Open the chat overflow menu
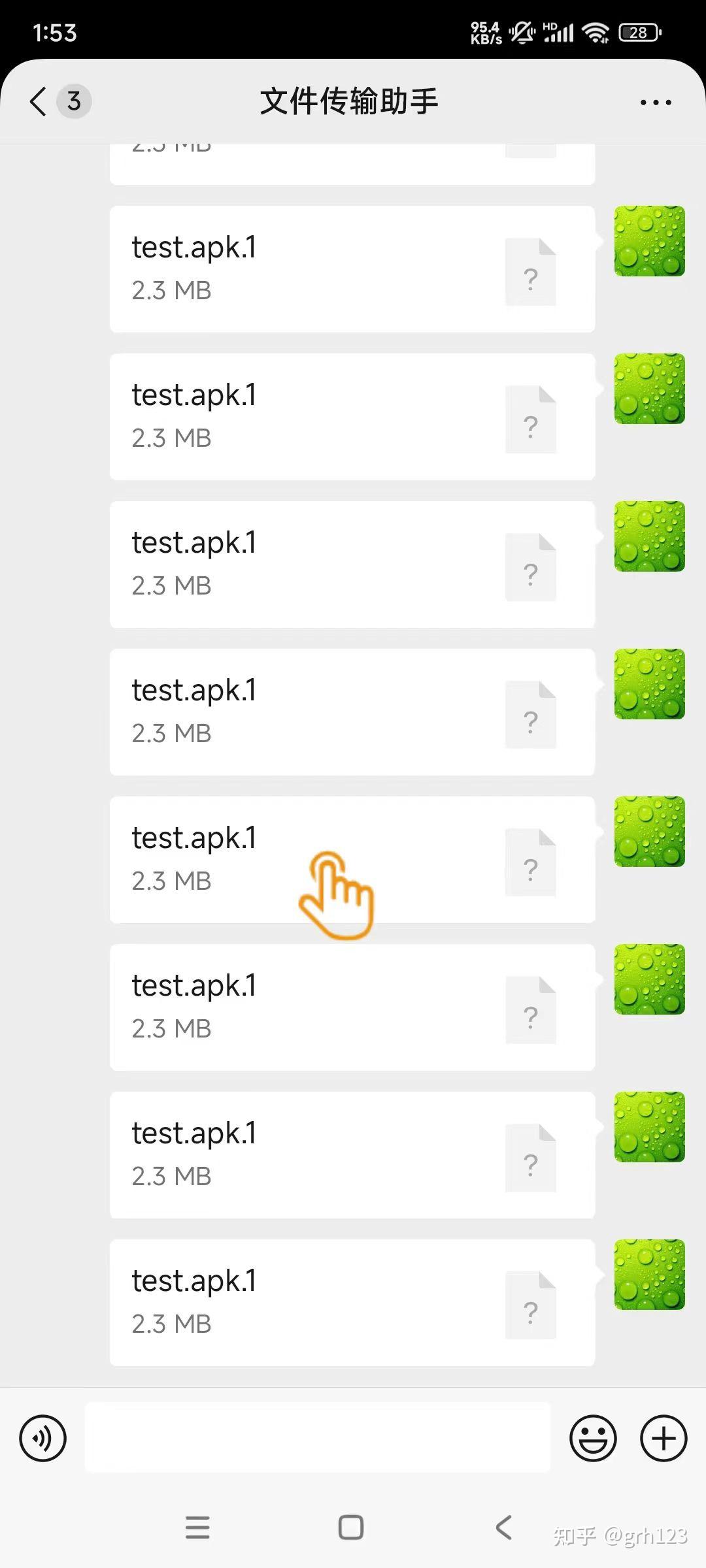The width and height of the screenshot is (706, 1568). coord(655,103)
